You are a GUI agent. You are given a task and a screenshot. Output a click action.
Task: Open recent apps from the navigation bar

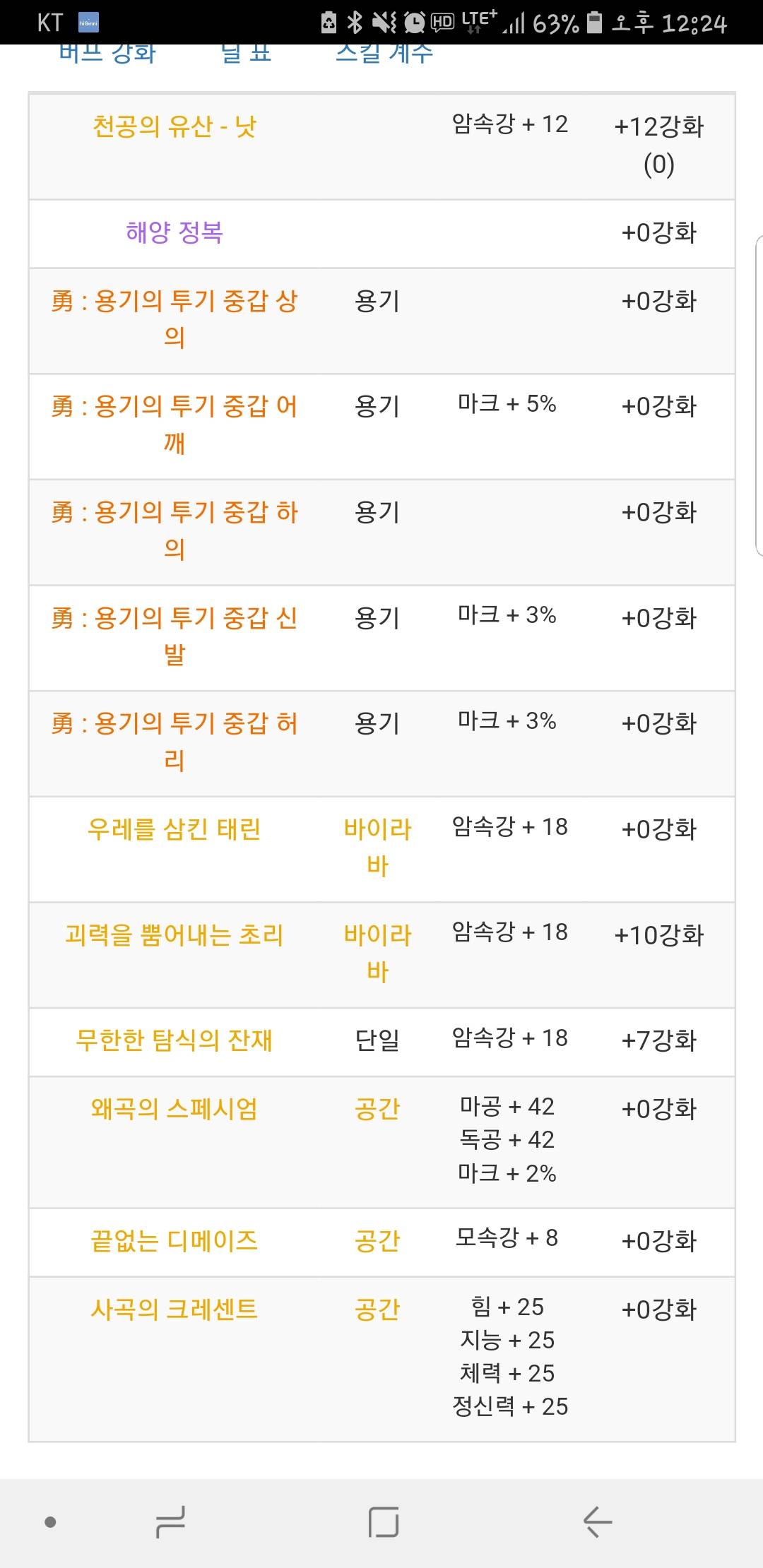tap(170, 1521)
